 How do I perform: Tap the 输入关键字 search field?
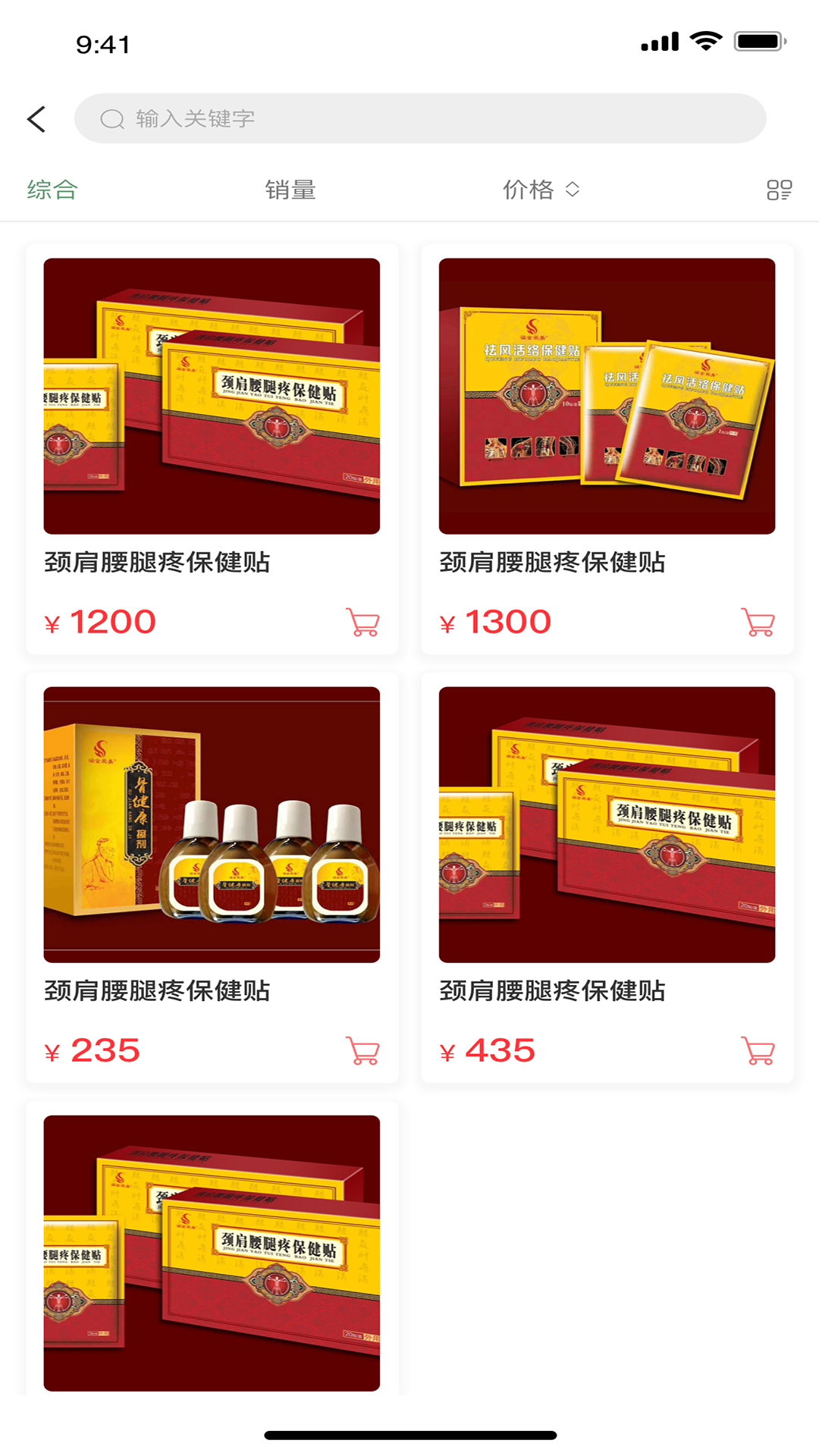[419, 119]
